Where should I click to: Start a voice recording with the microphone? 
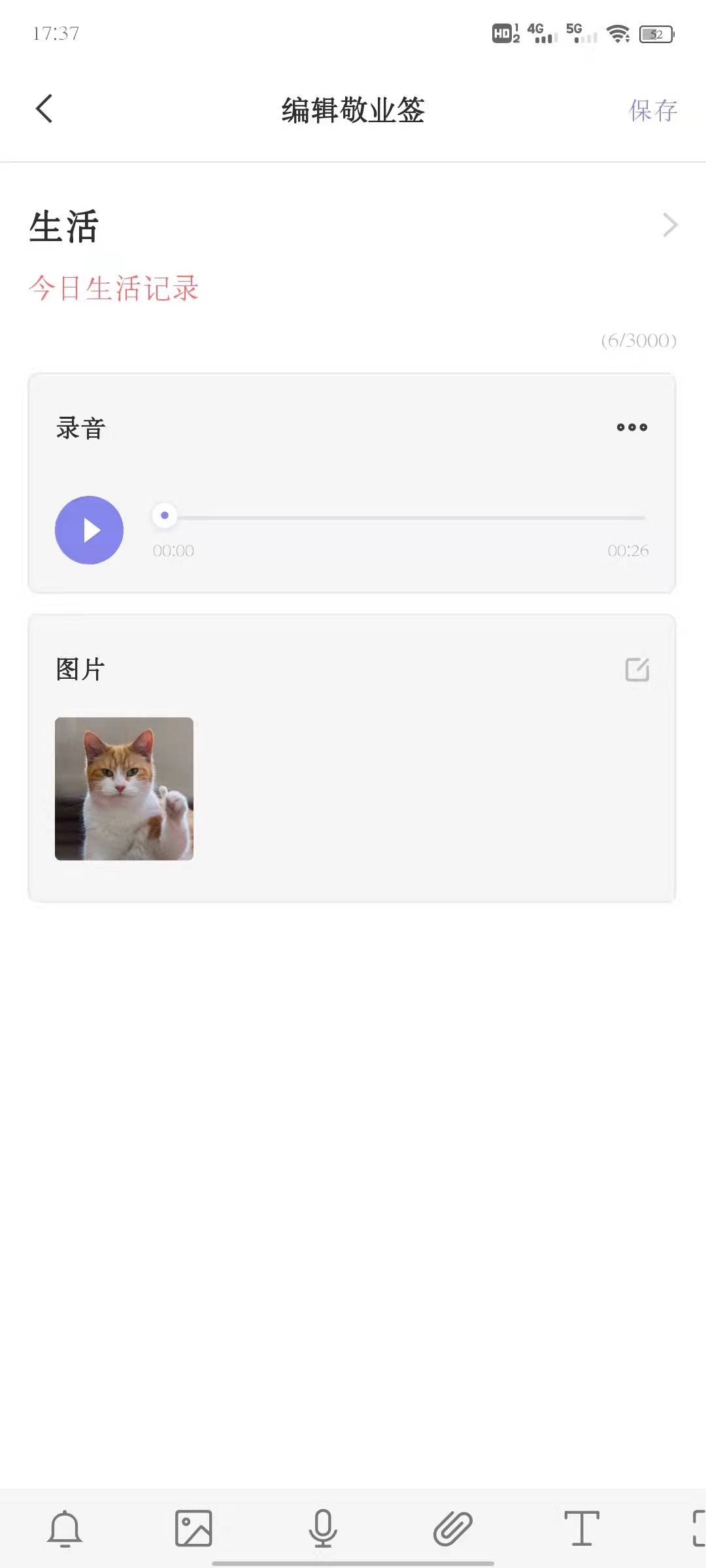tap(323, 1528)
